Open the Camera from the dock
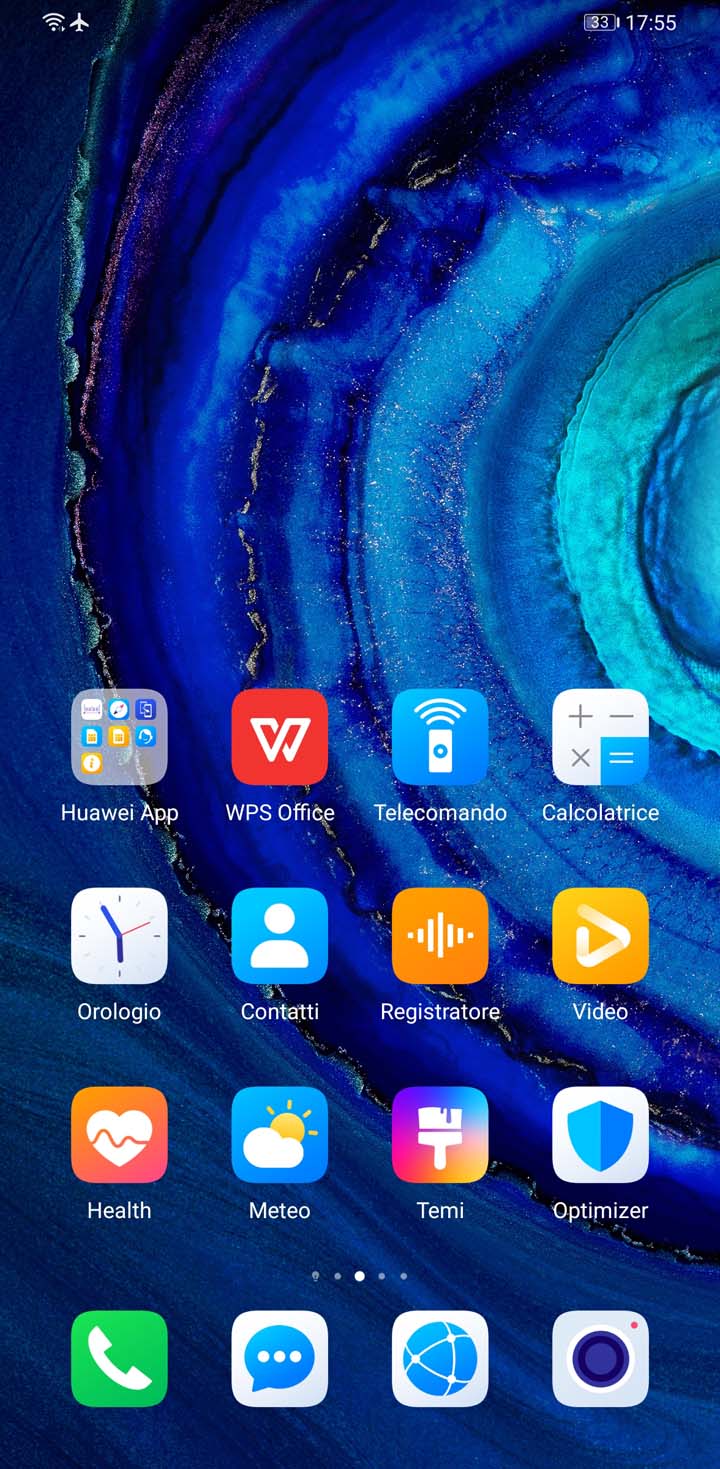The image size is (720, 1469). point(600,1359)
